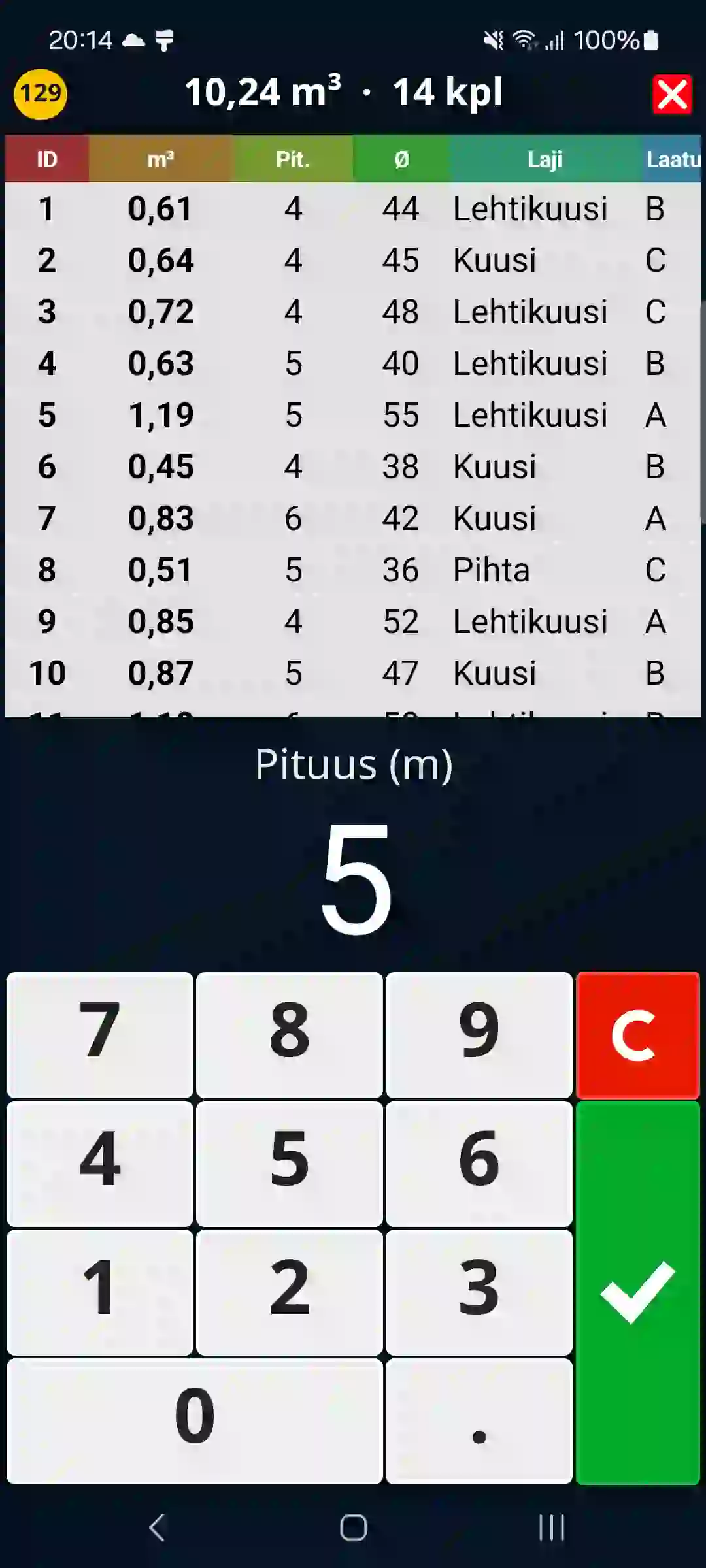Enter digit 6 on the keypad

[x=479, y=1164]
